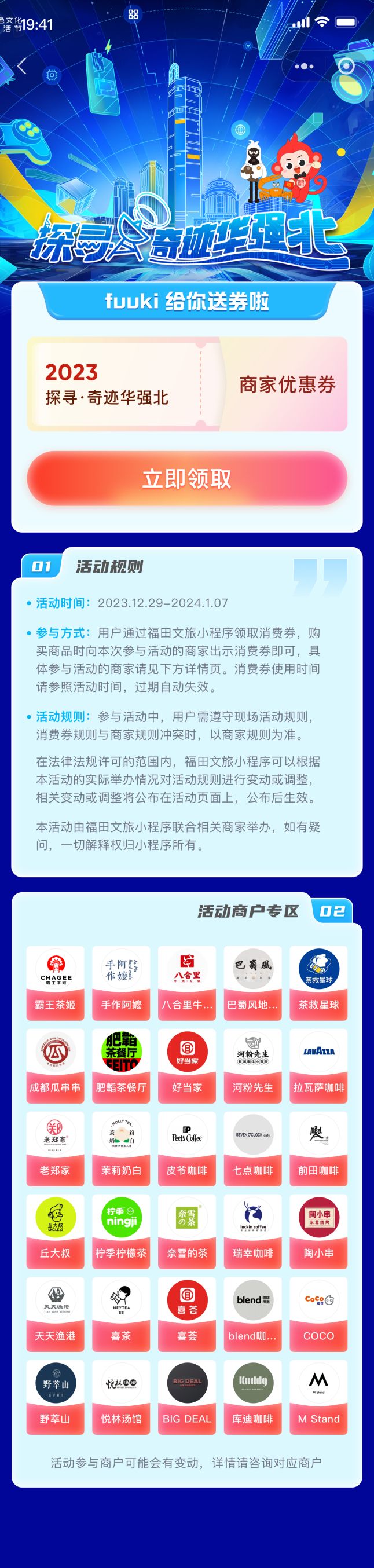The height and width of the screenshot is (1568, 374).
Task: Open the 皮爷咖啡 tile
Action: coord(186,1148)
